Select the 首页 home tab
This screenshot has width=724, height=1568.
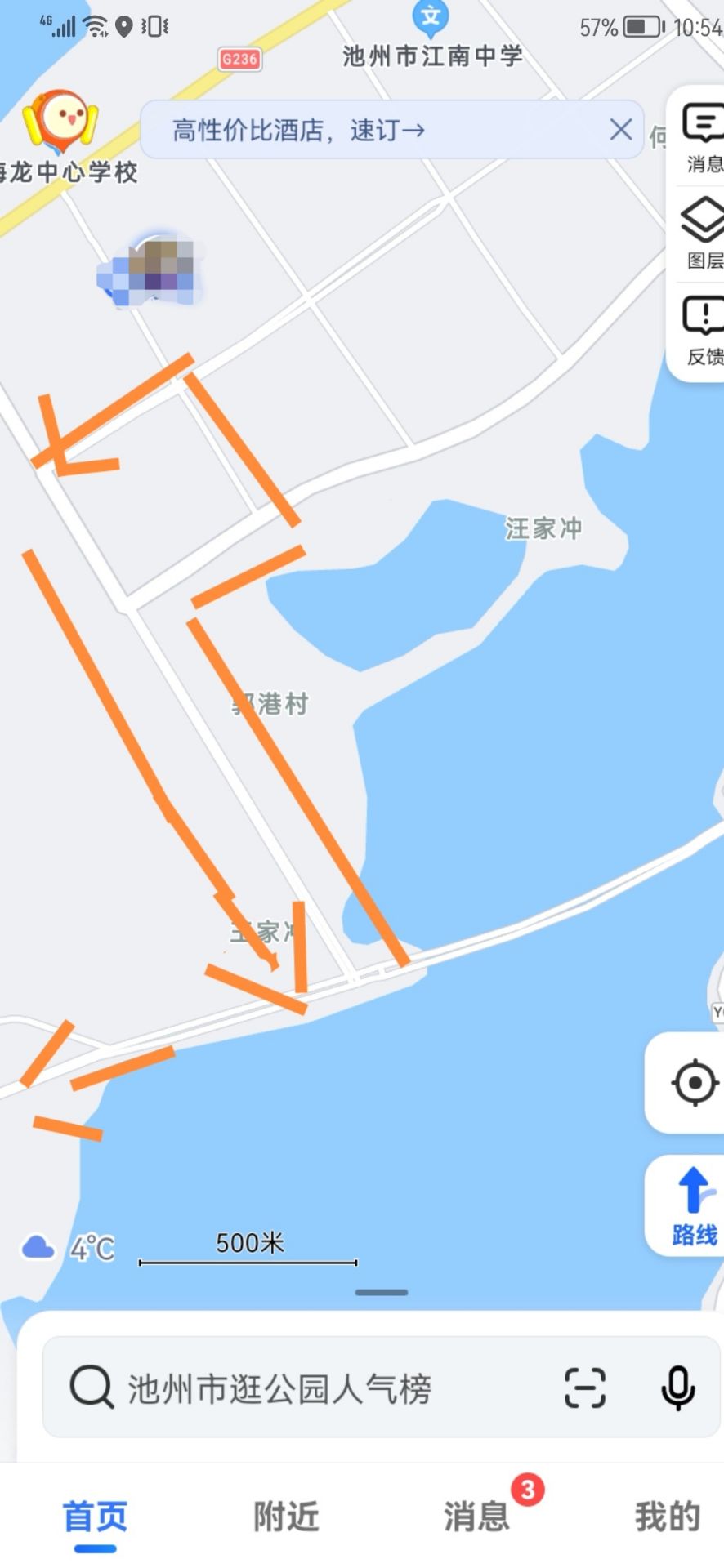tap(96, 1517)
